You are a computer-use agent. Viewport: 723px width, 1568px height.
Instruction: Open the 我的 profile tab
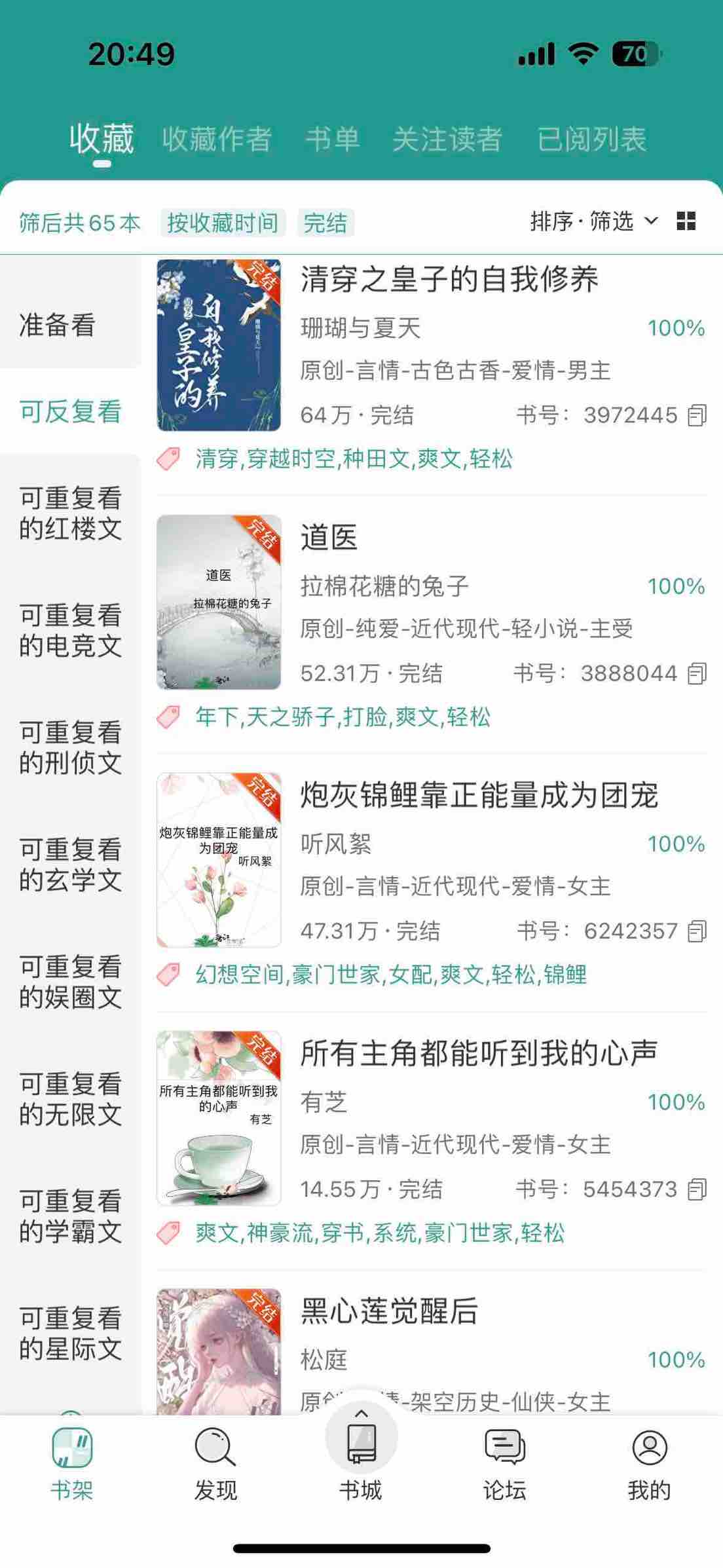tap(650, 1465)
